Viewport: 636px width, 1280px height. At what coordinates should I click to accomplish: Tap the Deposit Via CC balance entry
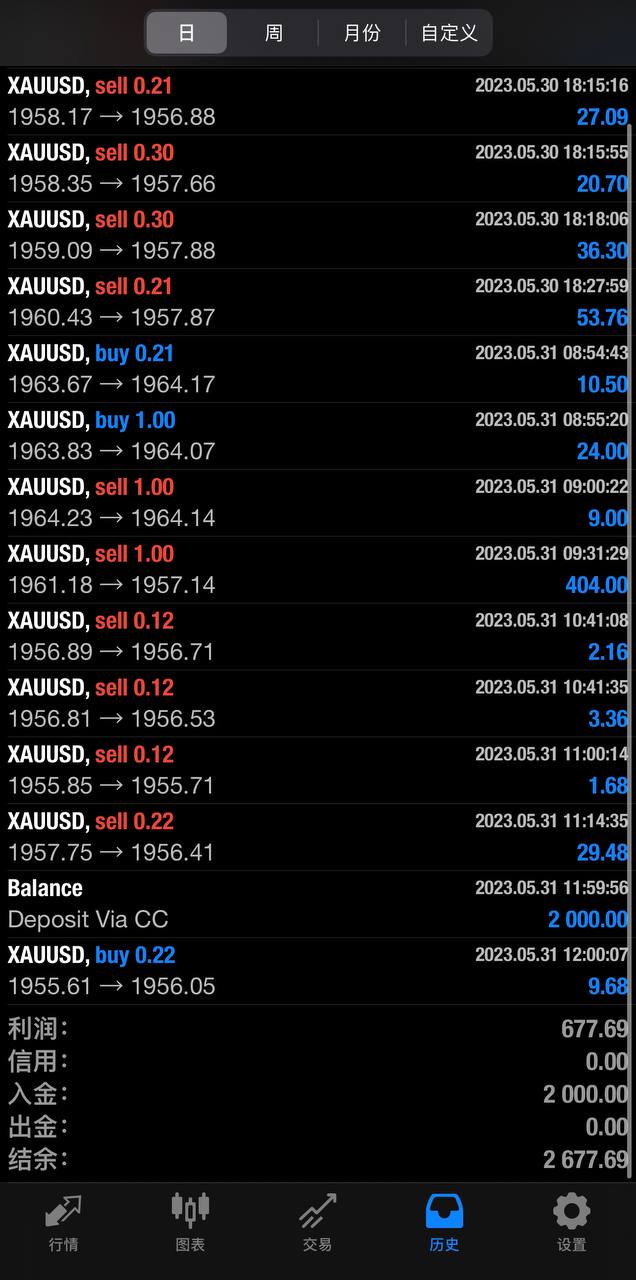318,904
